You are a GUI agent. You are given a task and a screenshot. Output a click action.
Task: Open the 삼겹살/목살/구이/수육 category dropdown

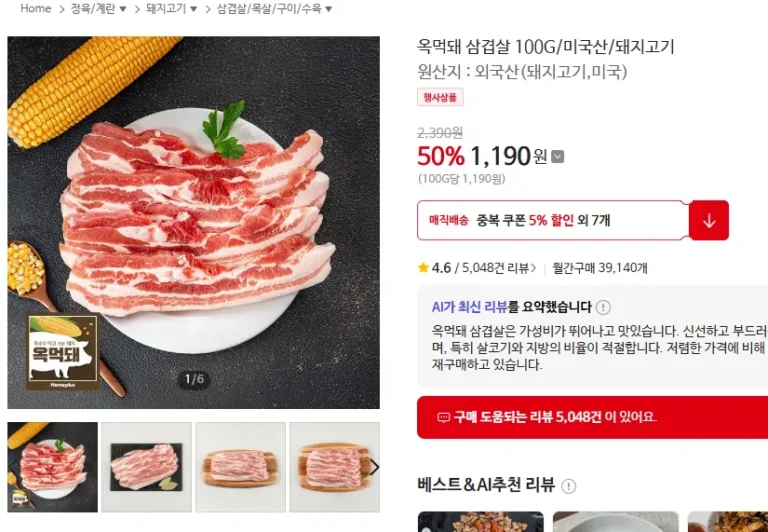click(274, 9)
